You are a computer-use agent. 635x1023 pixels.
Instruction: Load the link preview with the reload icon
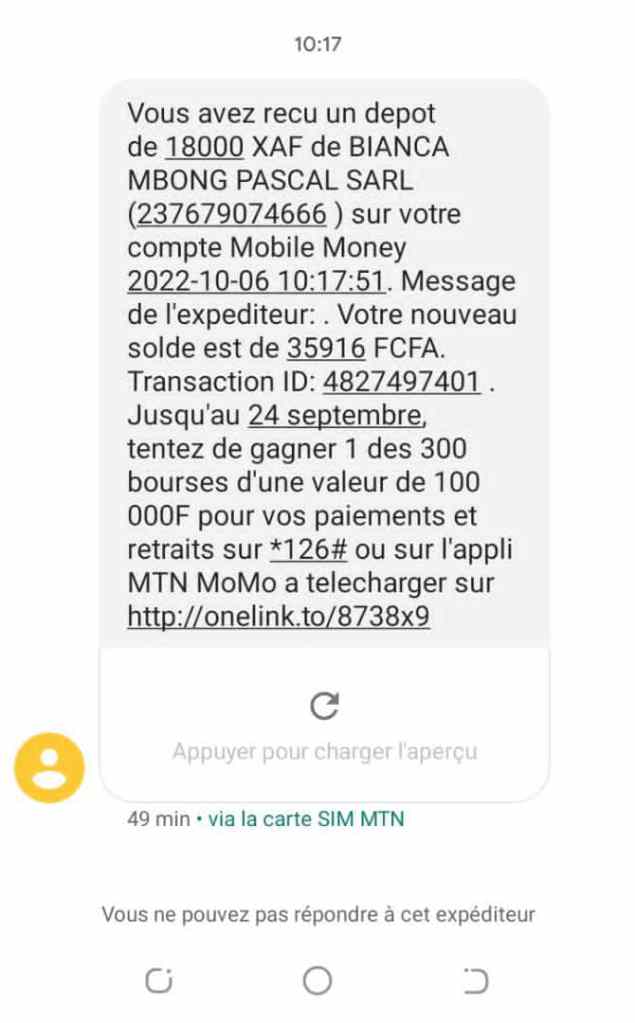coord(324,706)
